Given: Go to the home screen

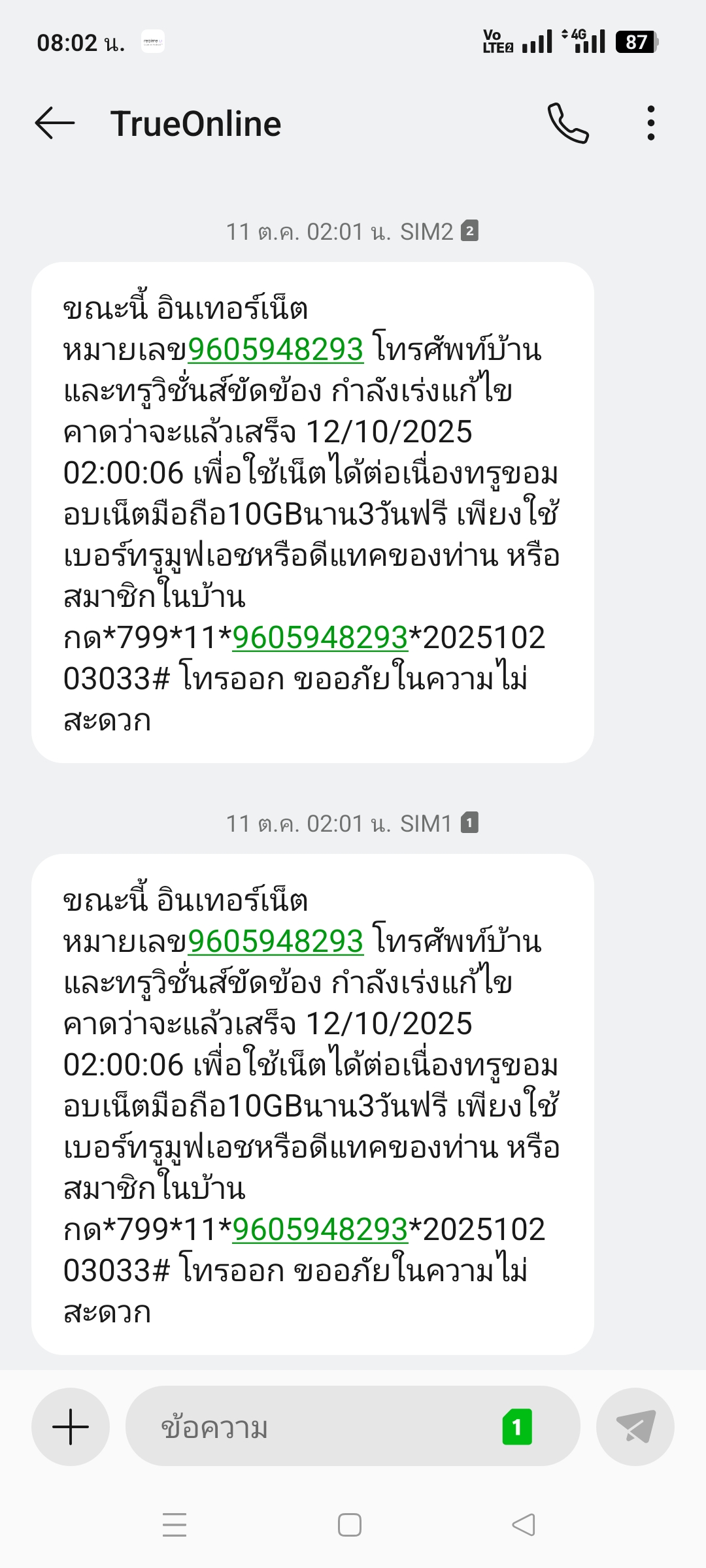Looking at the screenshot, I should (350, 1525).
